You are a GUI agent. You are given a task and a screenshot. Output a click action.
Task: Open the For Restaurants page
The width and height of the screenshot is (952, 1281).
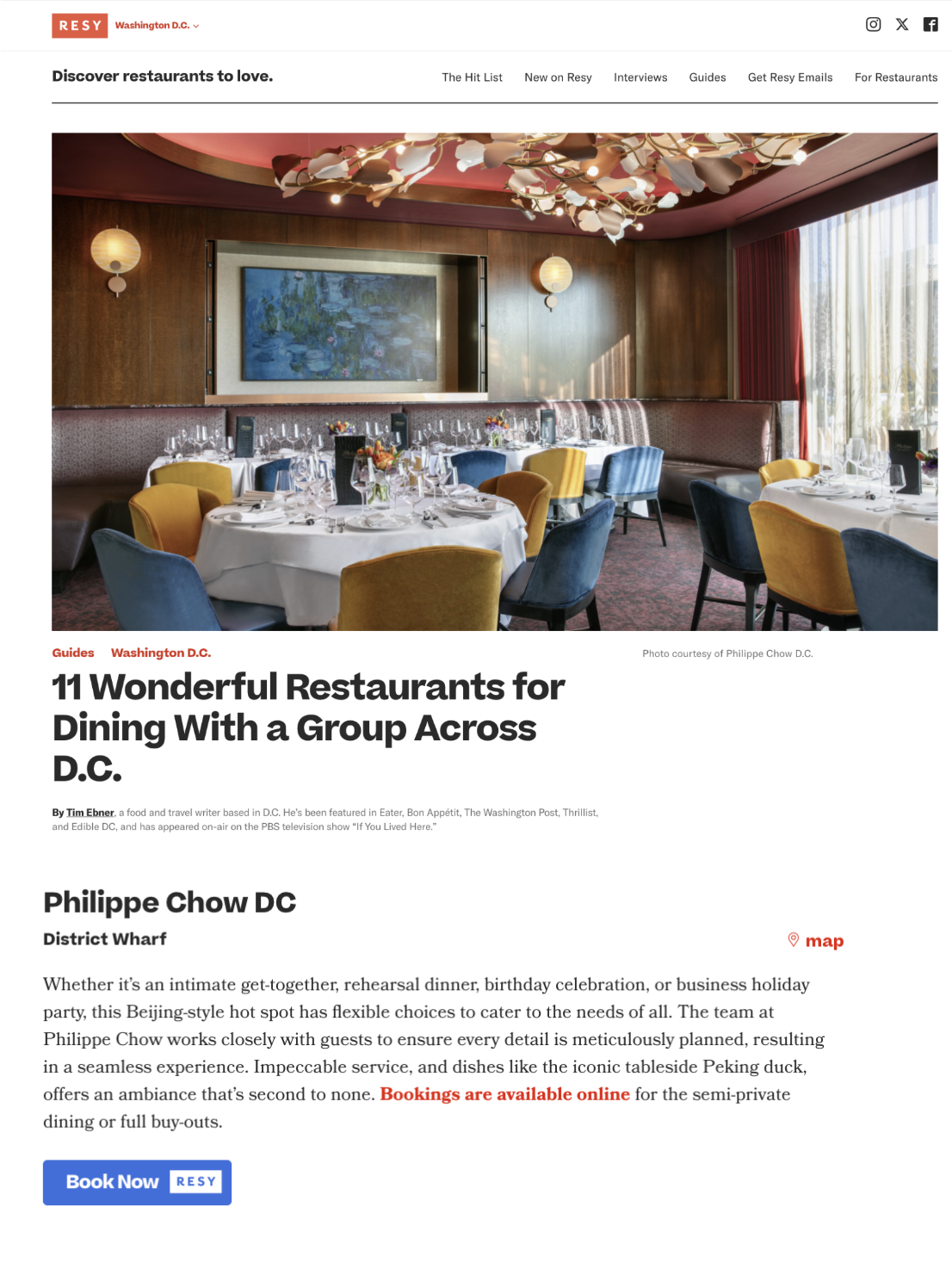896,77
